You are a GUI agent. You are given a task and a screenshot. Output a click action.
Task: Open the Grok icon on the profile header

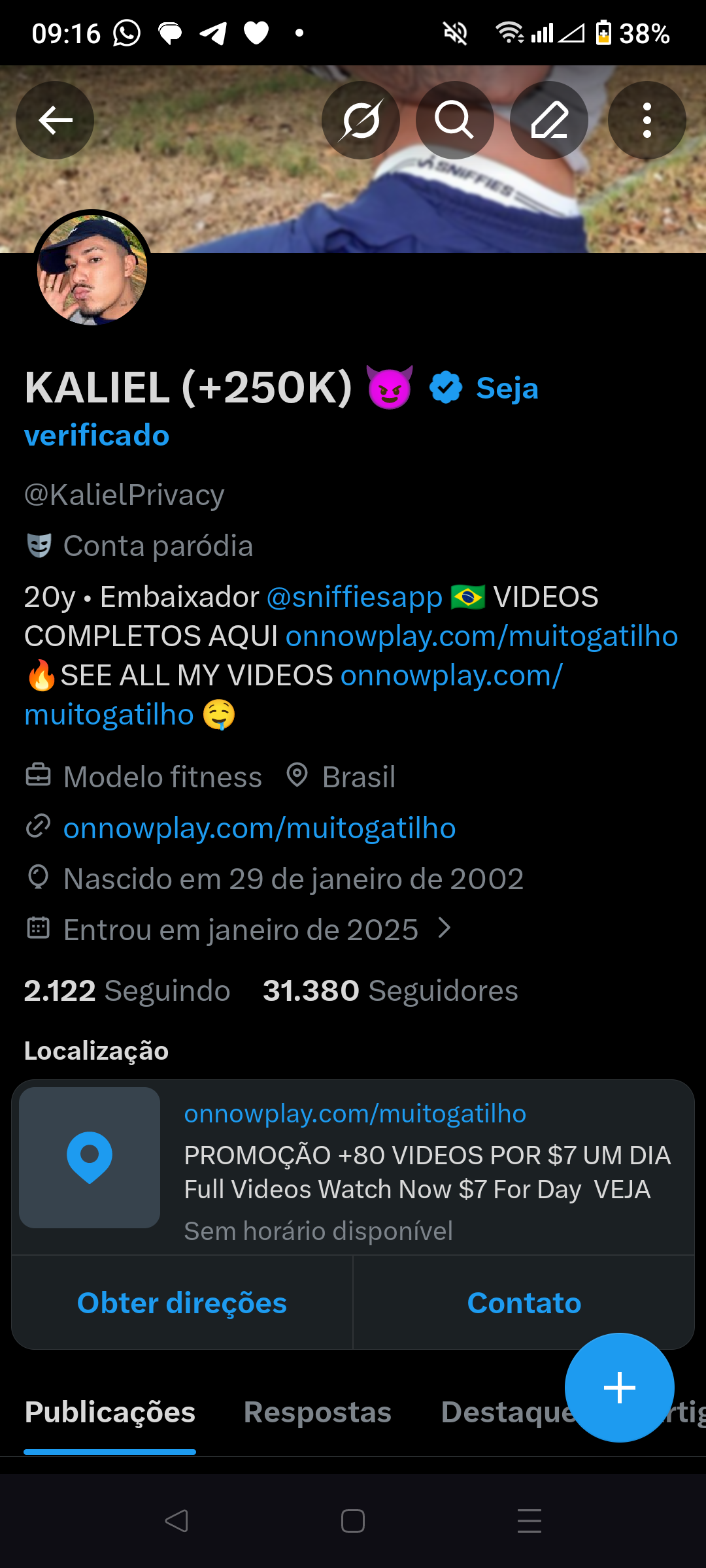click(360, 120)
